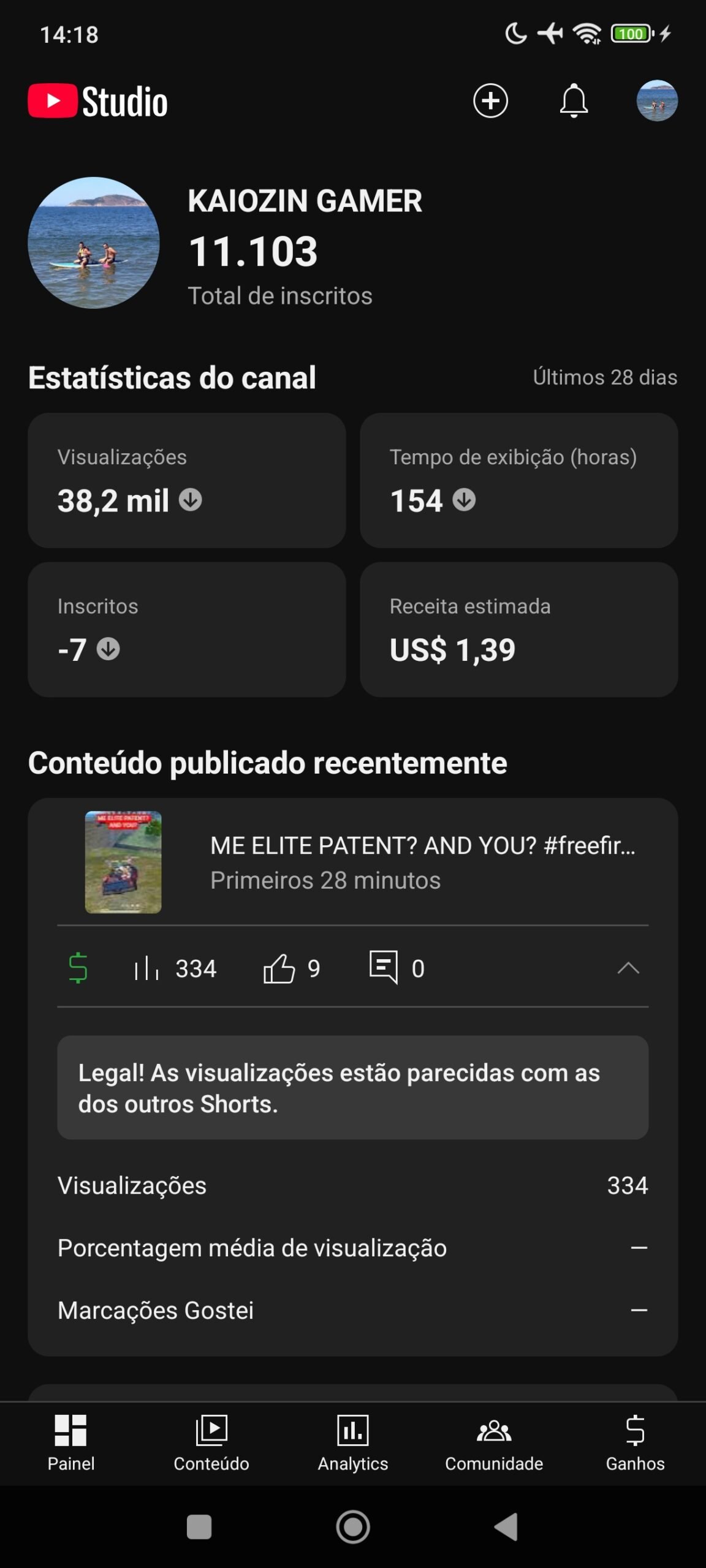706x1568 pixels.
Task: Open the Visualizações statistics card
Action: coord(187,480)
